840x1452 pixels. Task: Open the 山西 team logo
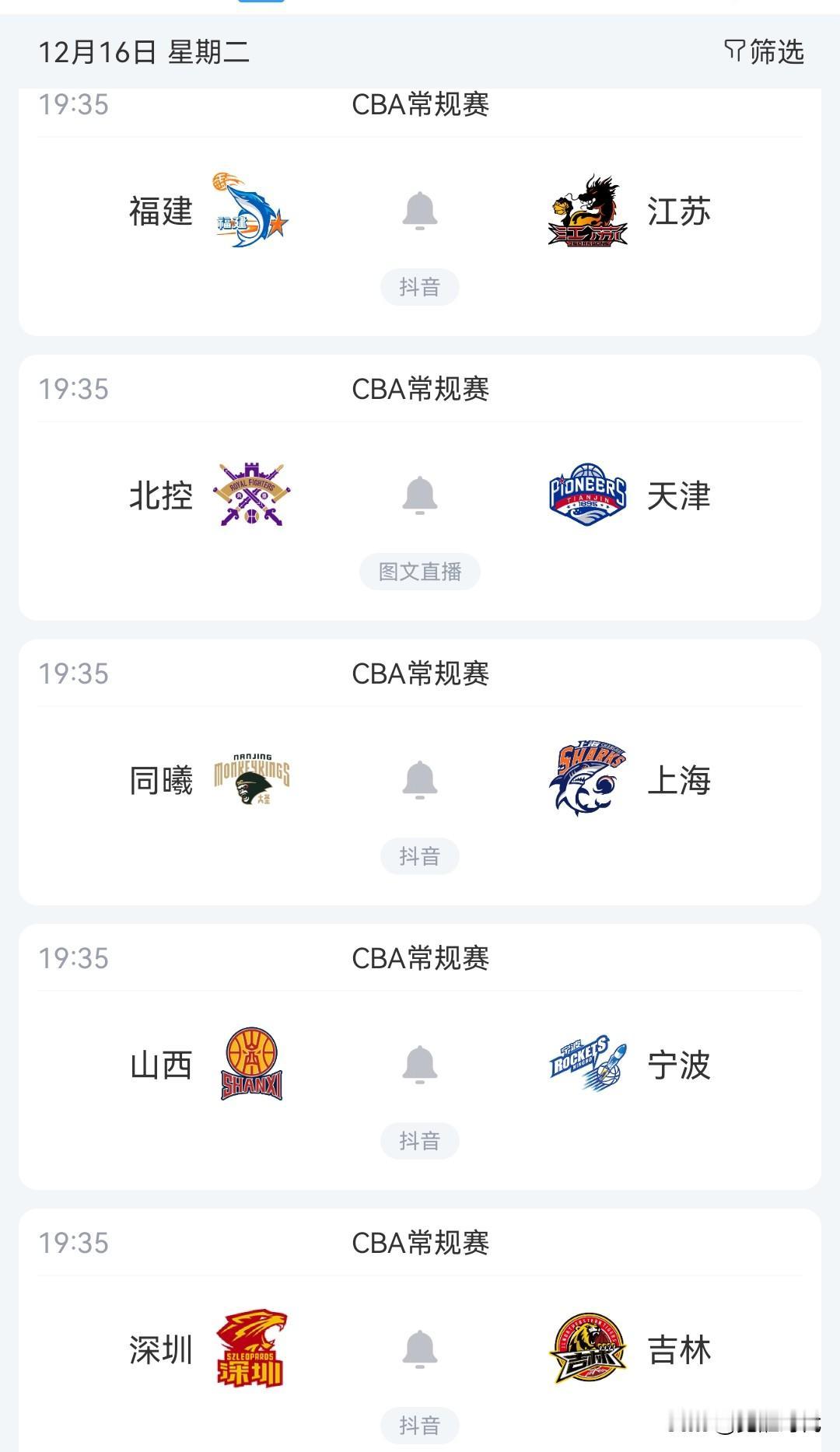point(252,1063)
